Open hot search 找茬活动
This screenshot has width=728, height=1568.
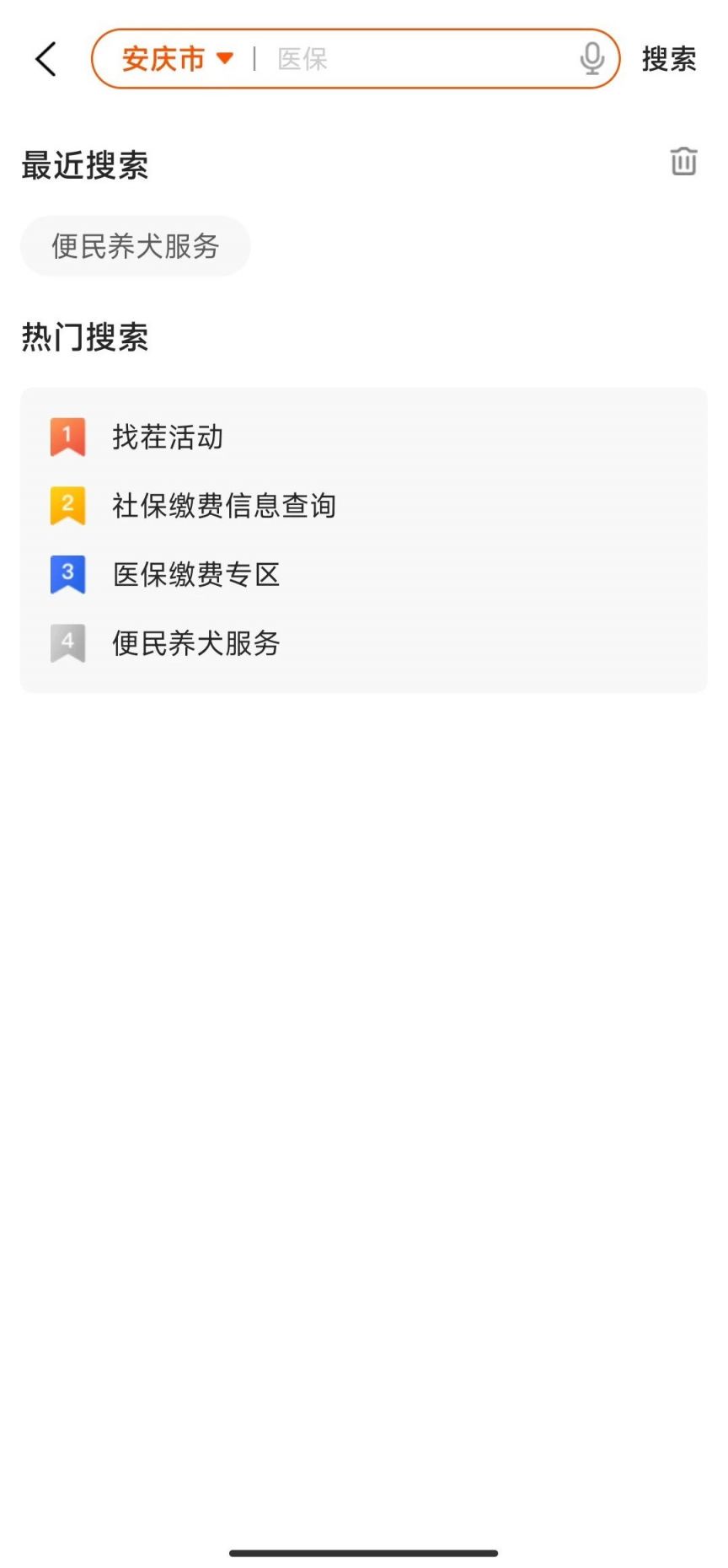168,438
